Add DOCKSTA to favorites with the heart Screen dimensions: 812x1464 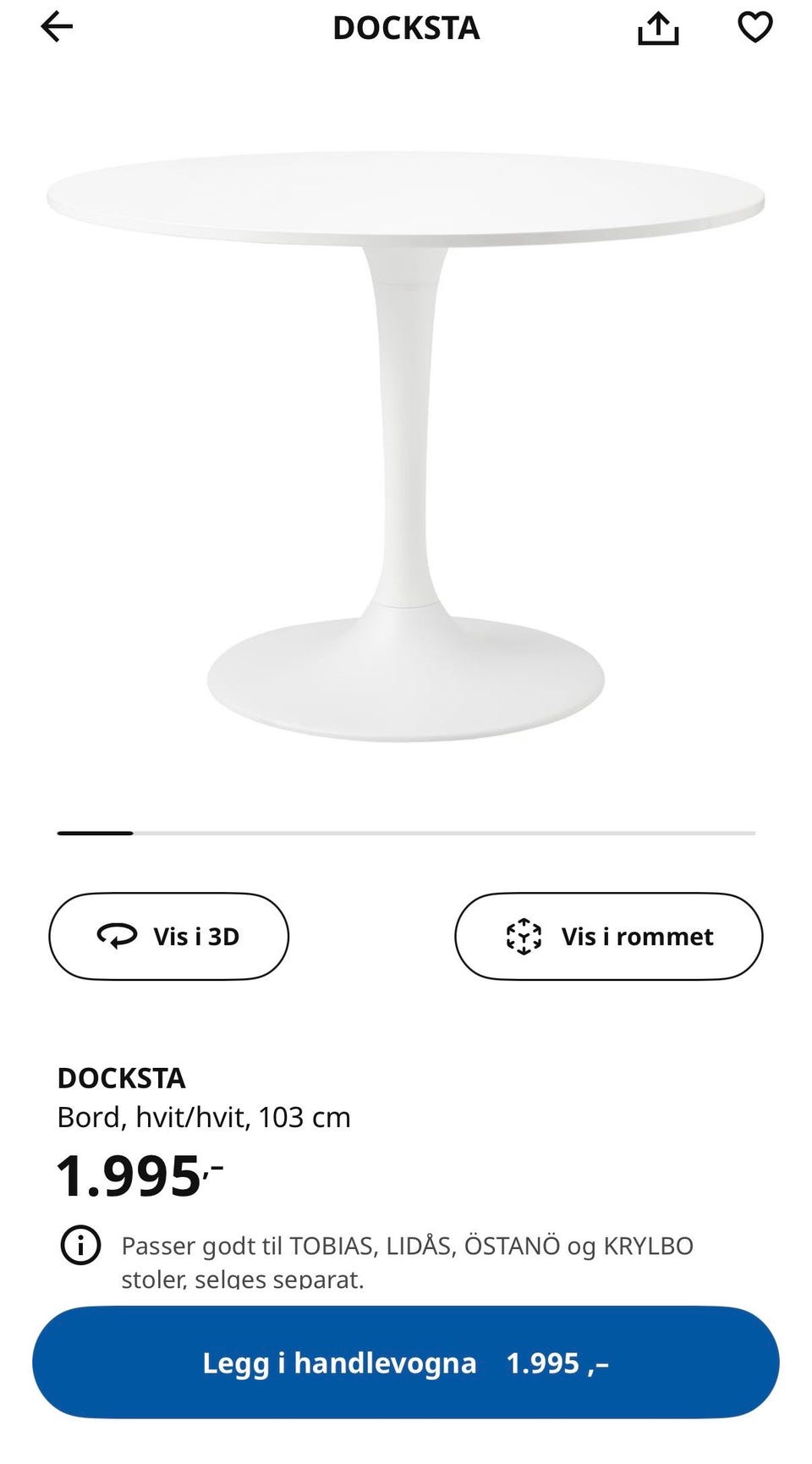pyautogui.click(x=754, y=27)
